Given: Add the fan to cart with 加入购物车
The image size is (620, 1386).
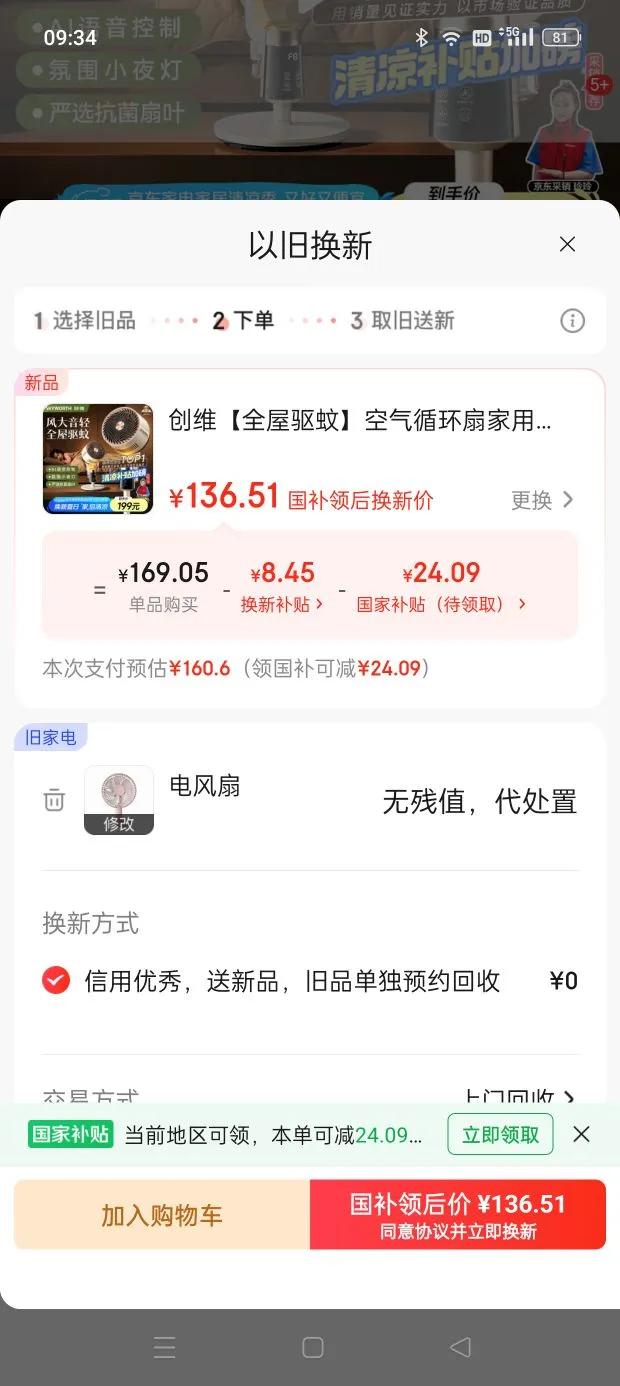Looking at the screenshot, I should point(162,1215).
